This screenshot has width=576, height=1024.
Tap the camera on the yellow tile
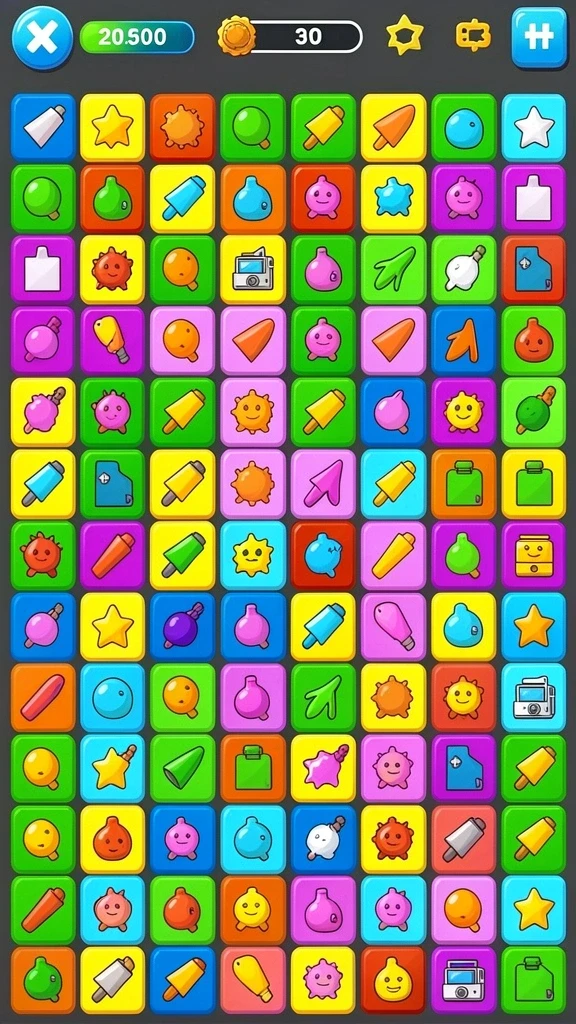(253, 269)
